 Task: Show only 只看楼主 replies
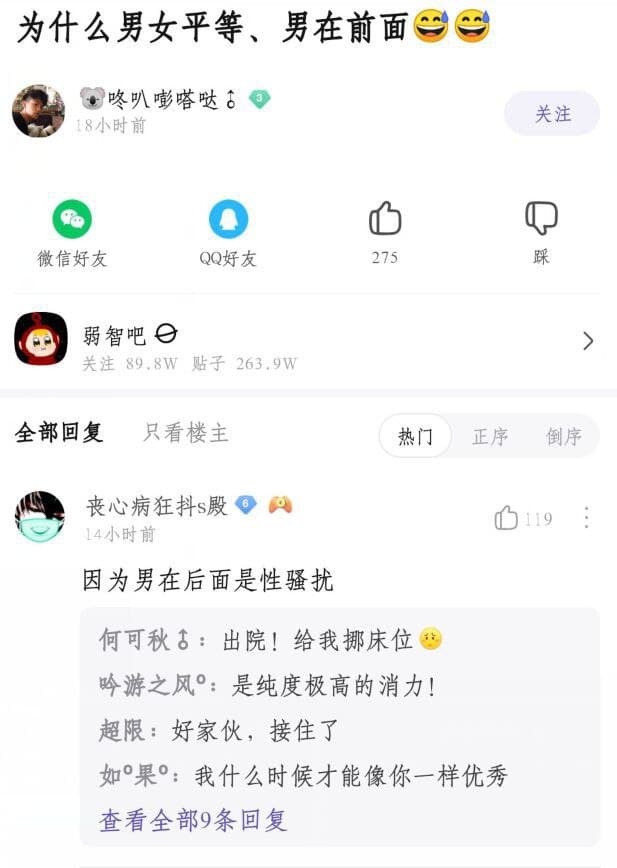[x=186, y=433]
